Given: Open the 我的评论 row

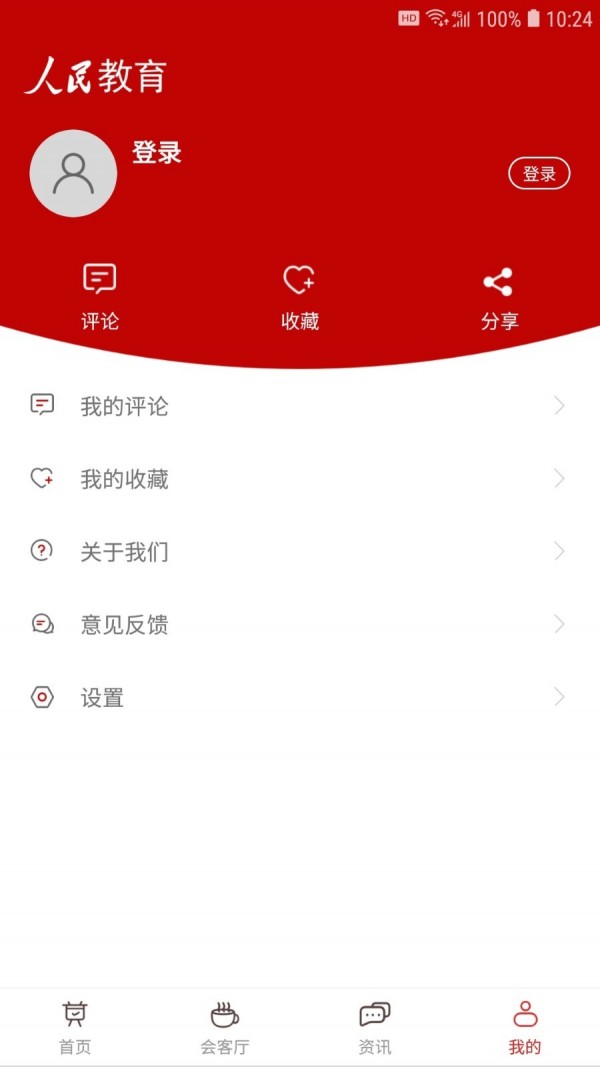Looking at the screenshot, I should 300,406.
